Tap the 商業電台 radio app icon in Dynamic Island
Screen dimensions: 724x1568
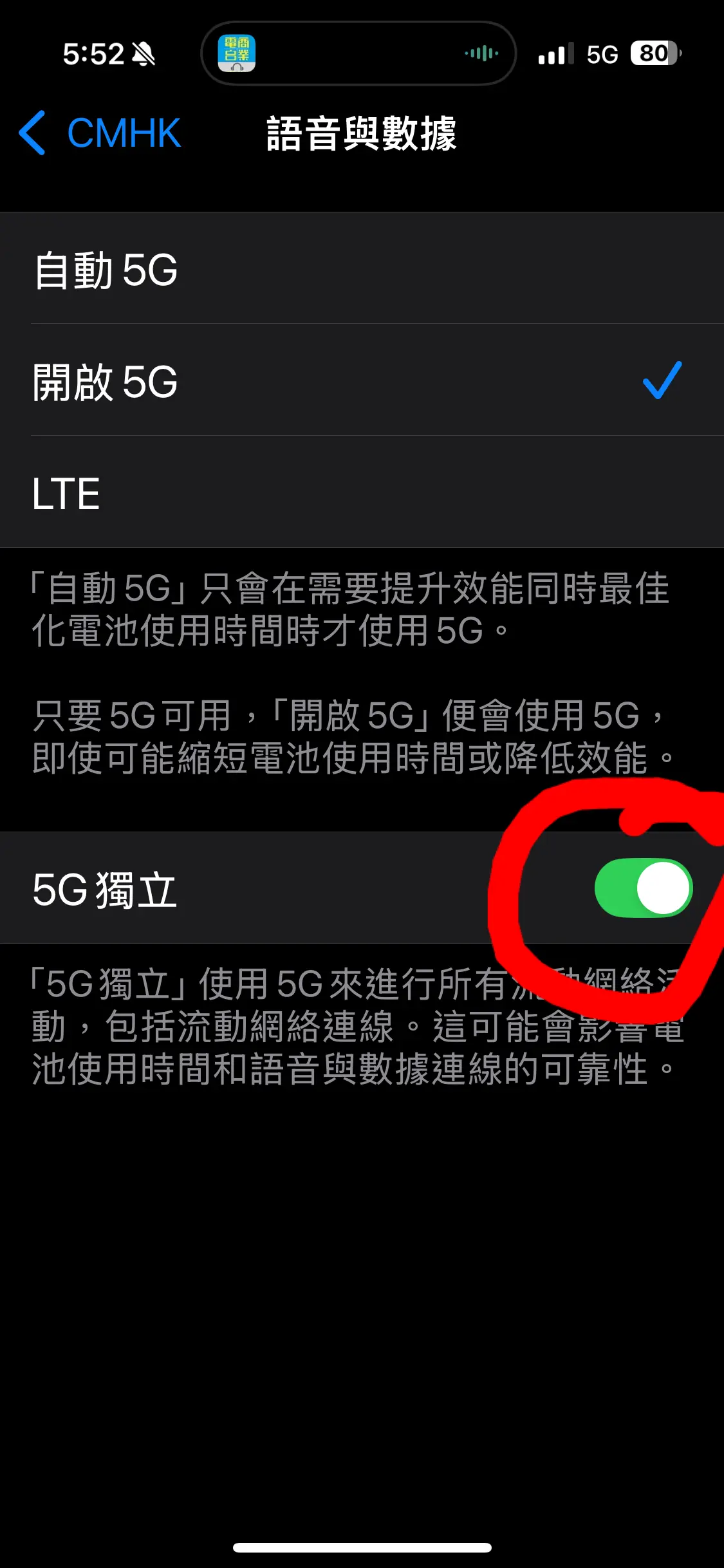coord(236,54)
